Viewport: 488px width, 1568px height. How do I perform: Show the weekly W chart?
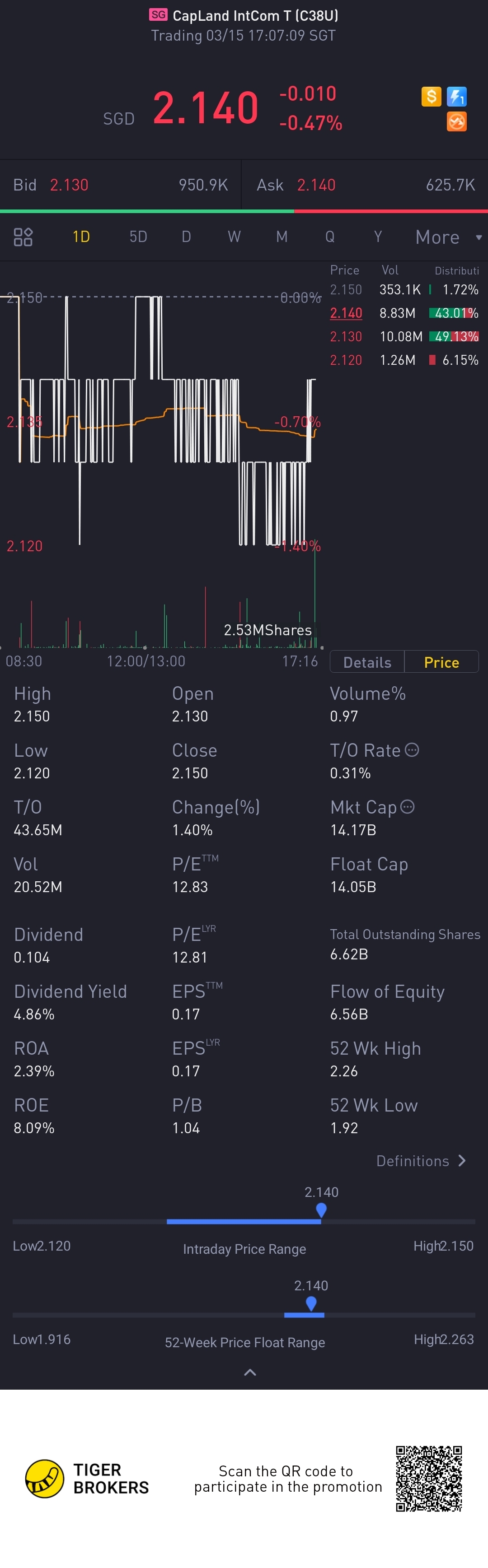(x=234, y=237)
